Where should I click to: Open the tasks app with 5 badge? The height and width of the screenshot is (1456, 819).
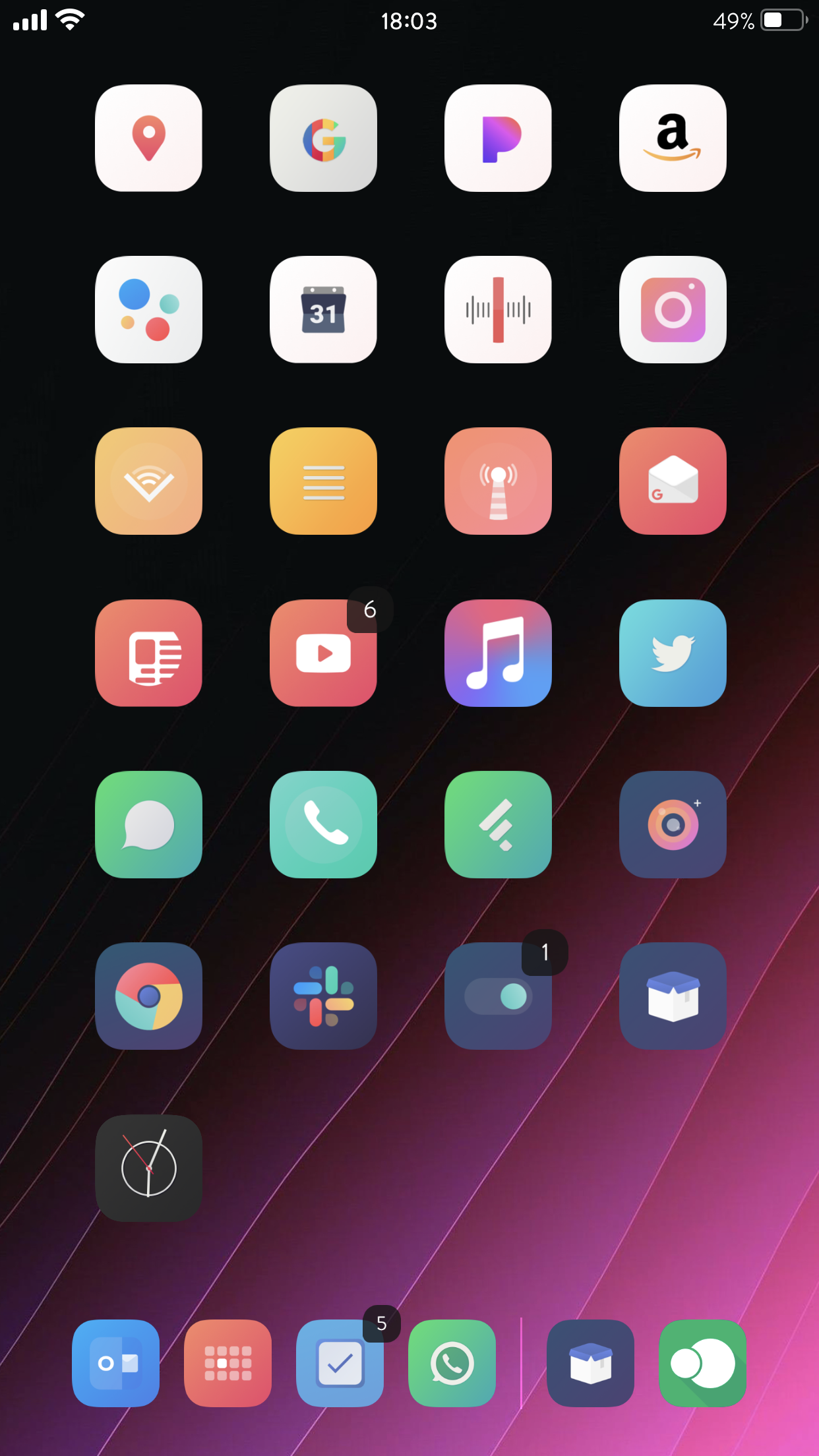pyautogui.click(x=340, y=1363)
